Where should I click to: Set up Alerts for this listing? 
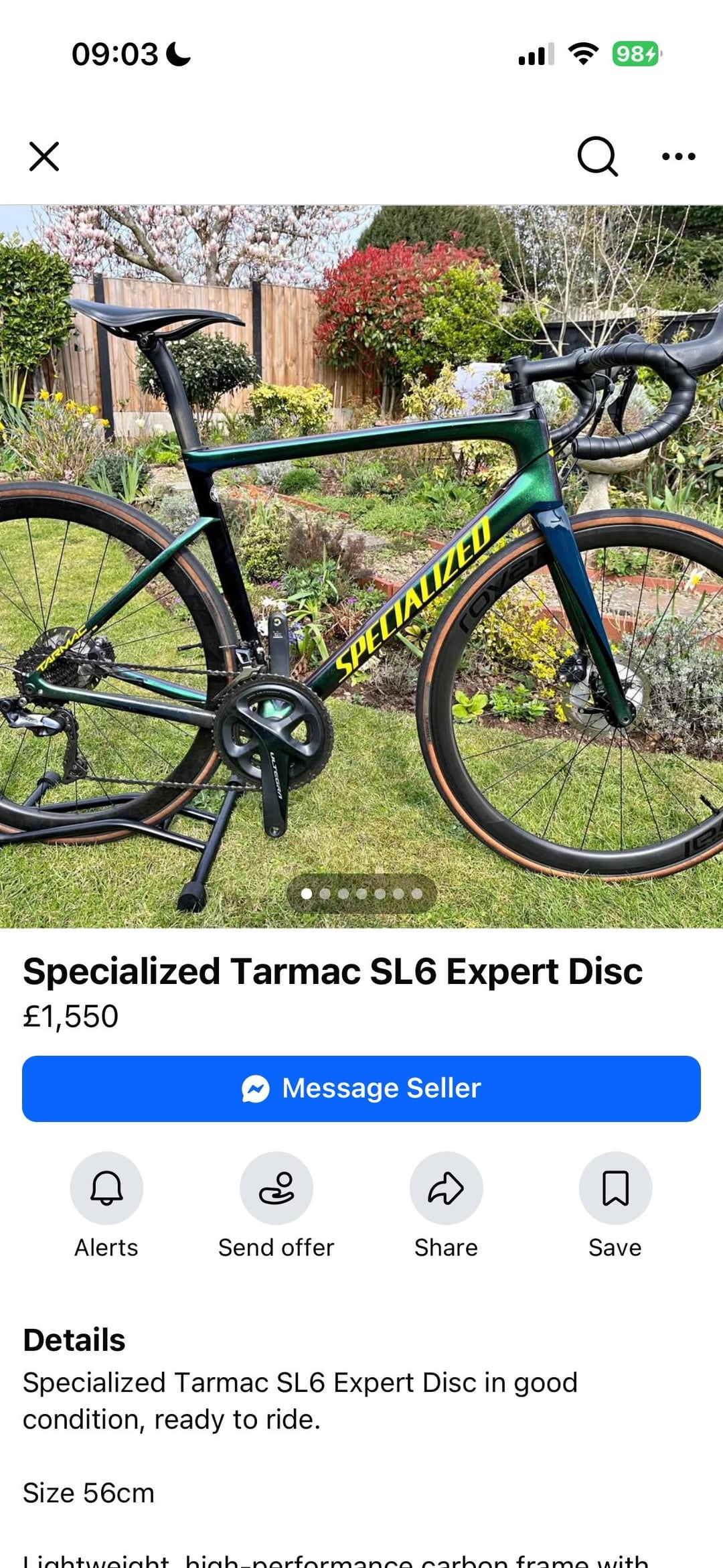coord(106,1188)
